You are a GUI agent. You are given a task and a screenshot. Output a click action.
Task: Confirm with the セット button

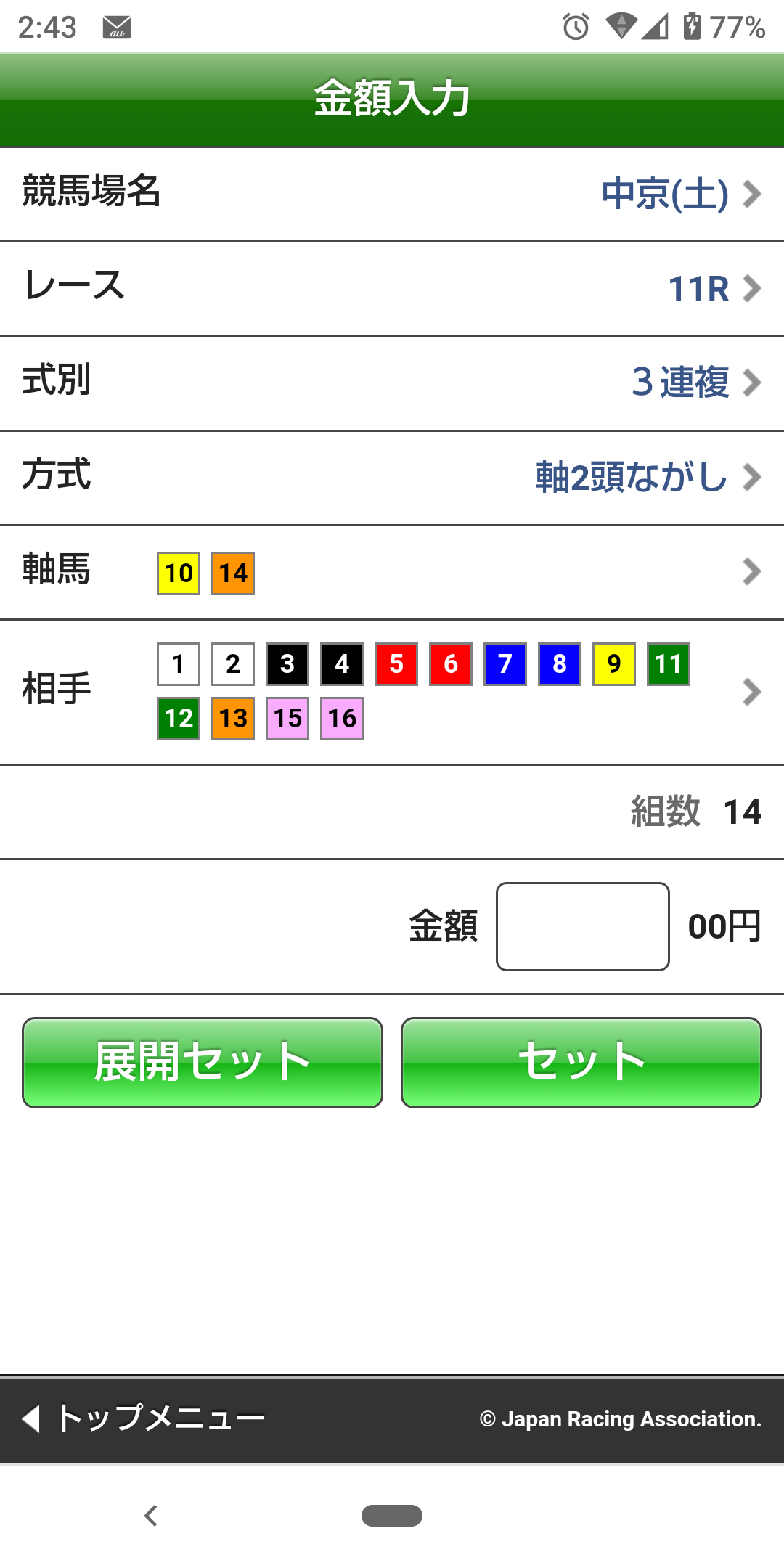pyautogui.click(x=581, y=1062)
